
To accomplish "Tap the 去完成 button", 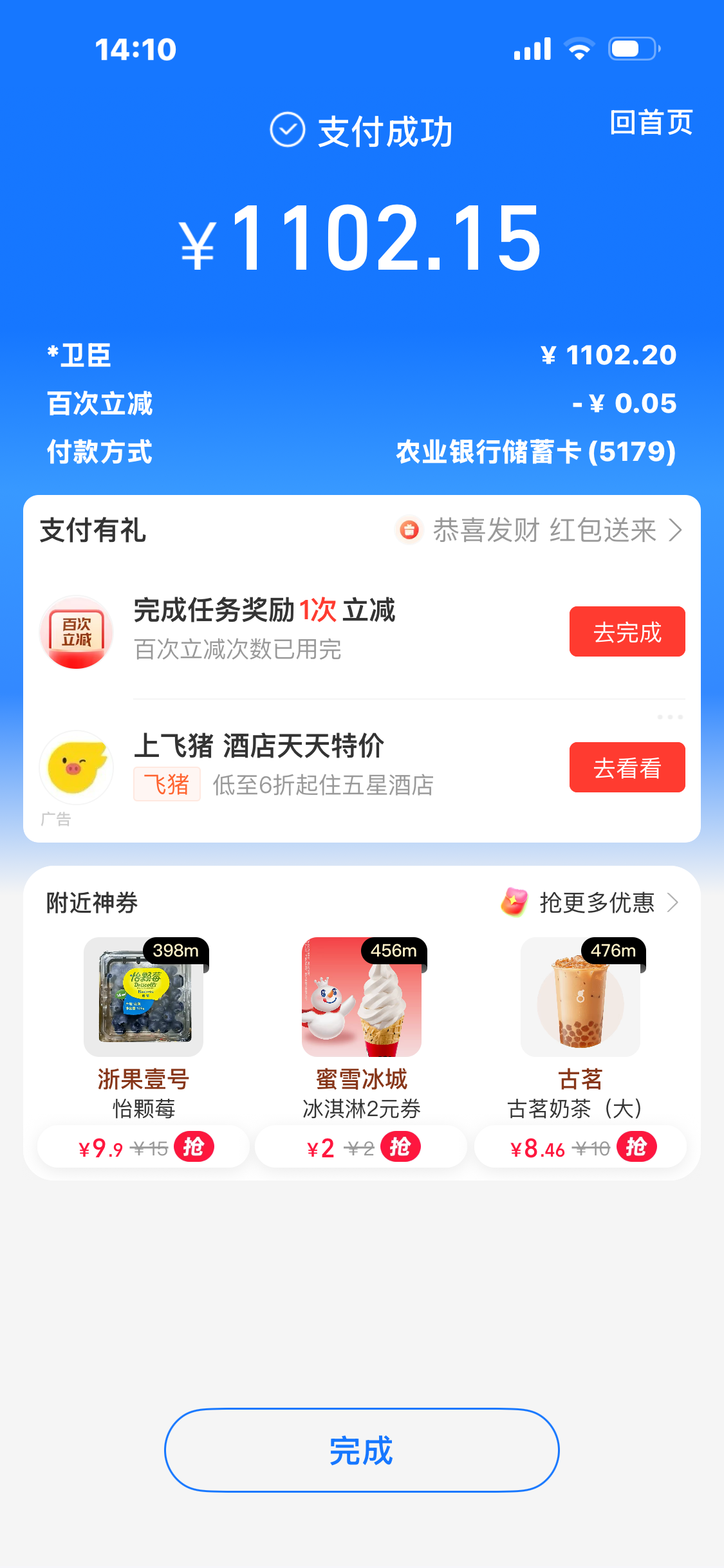I will (627, 632).
